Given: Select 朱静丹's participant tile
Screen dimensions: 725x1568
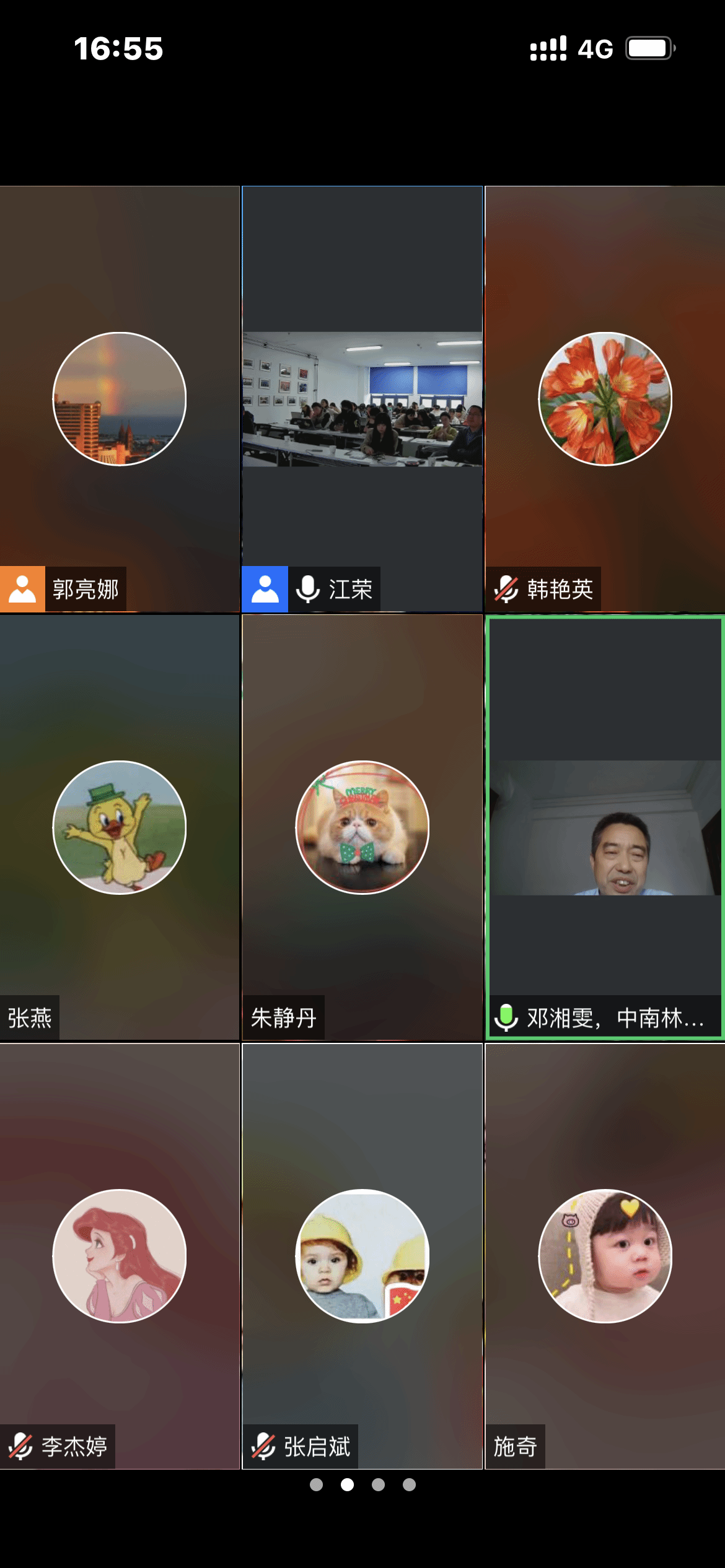Looking at the screenshot, I should 362,827.
